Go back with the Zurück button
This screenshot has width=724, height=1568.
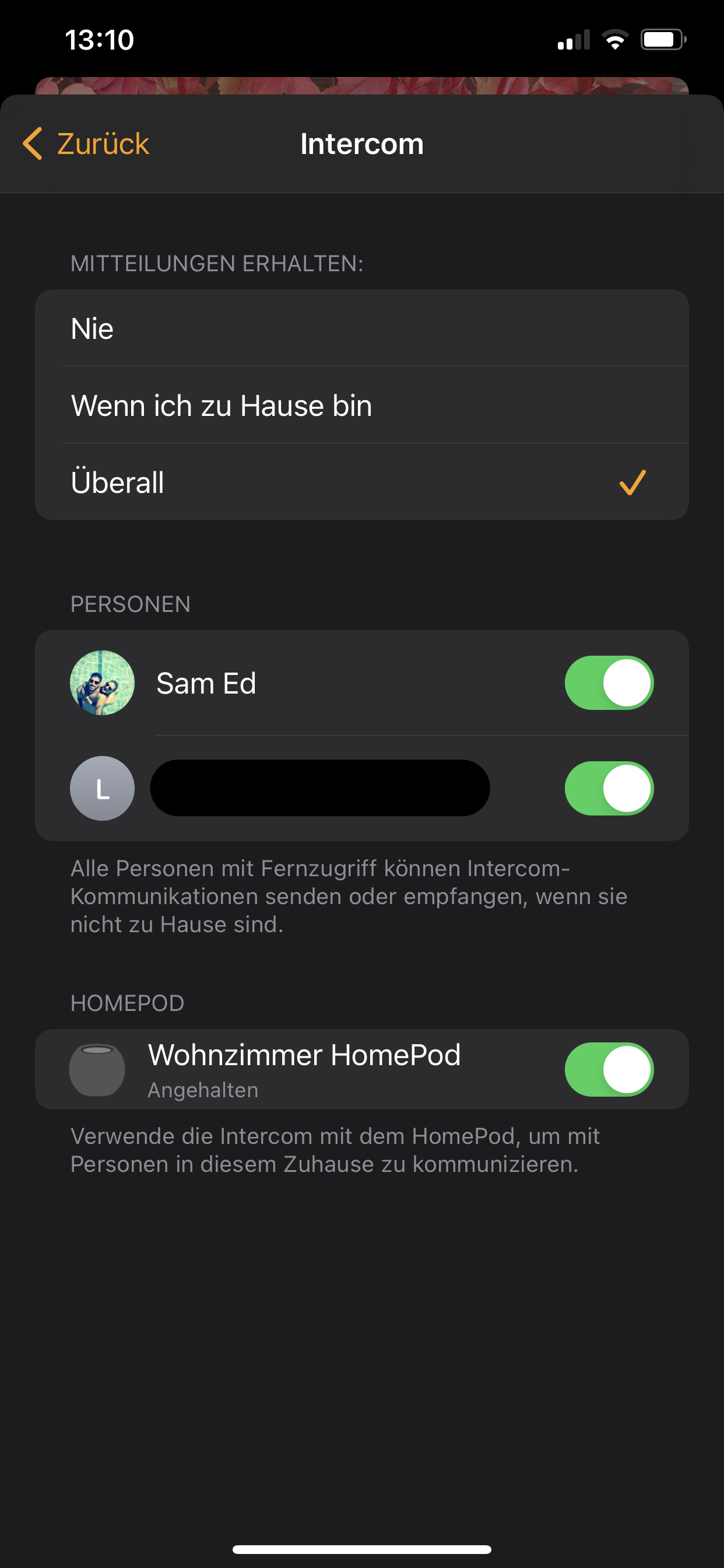(86, 144)
